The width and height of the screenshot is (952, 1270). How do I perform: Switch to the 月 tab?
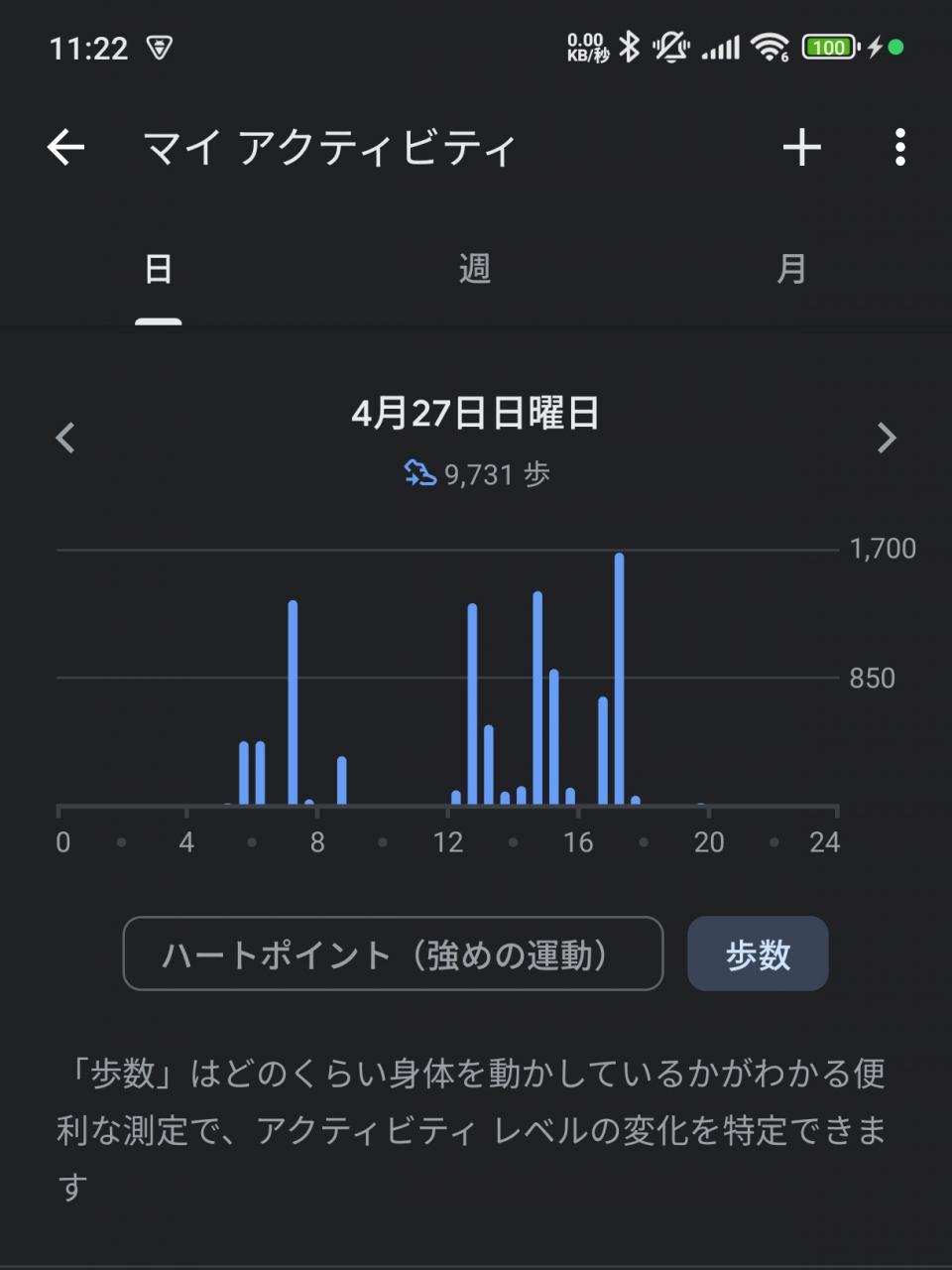(790, 269)
